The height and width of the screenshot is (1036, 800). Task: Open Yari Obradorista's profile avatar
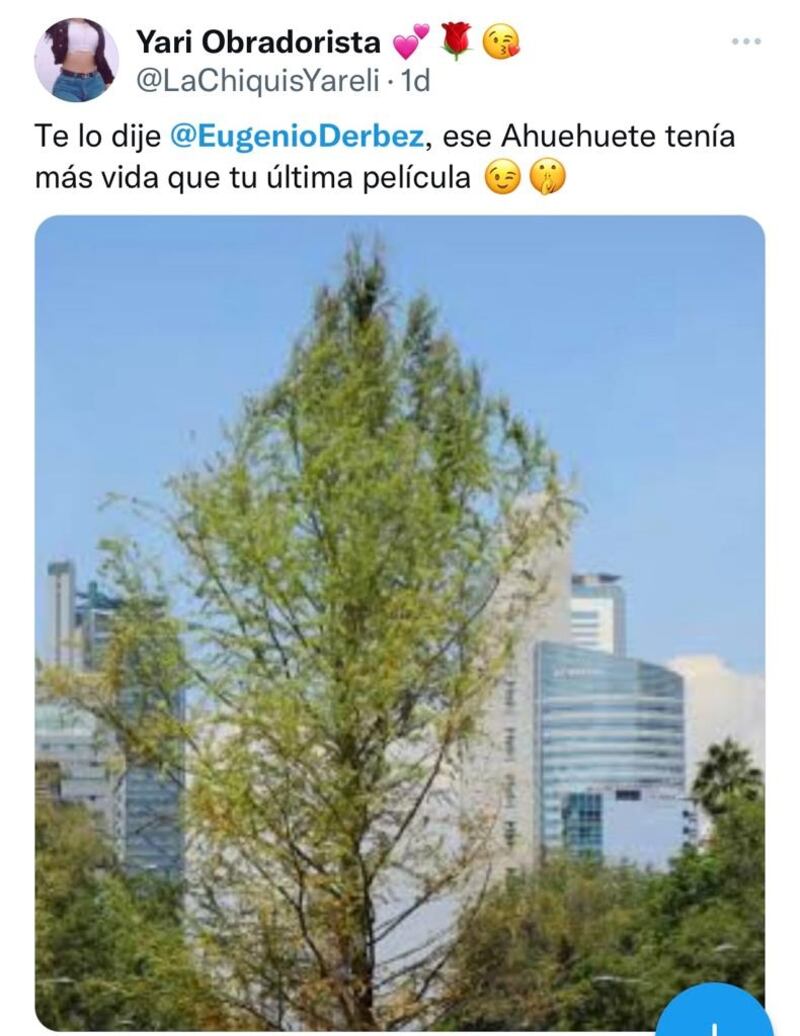[x=76, y=60]
